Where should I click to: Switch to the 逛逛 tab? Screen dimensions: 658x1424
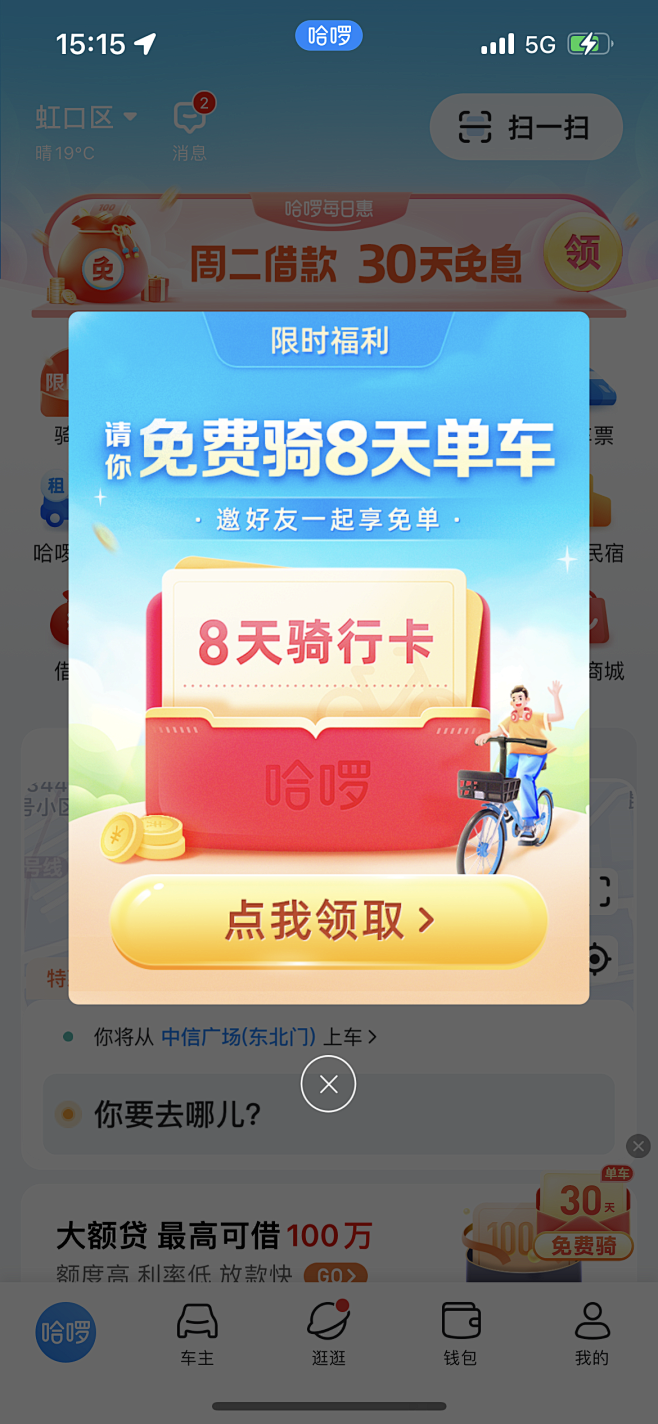pos(328,1334)
